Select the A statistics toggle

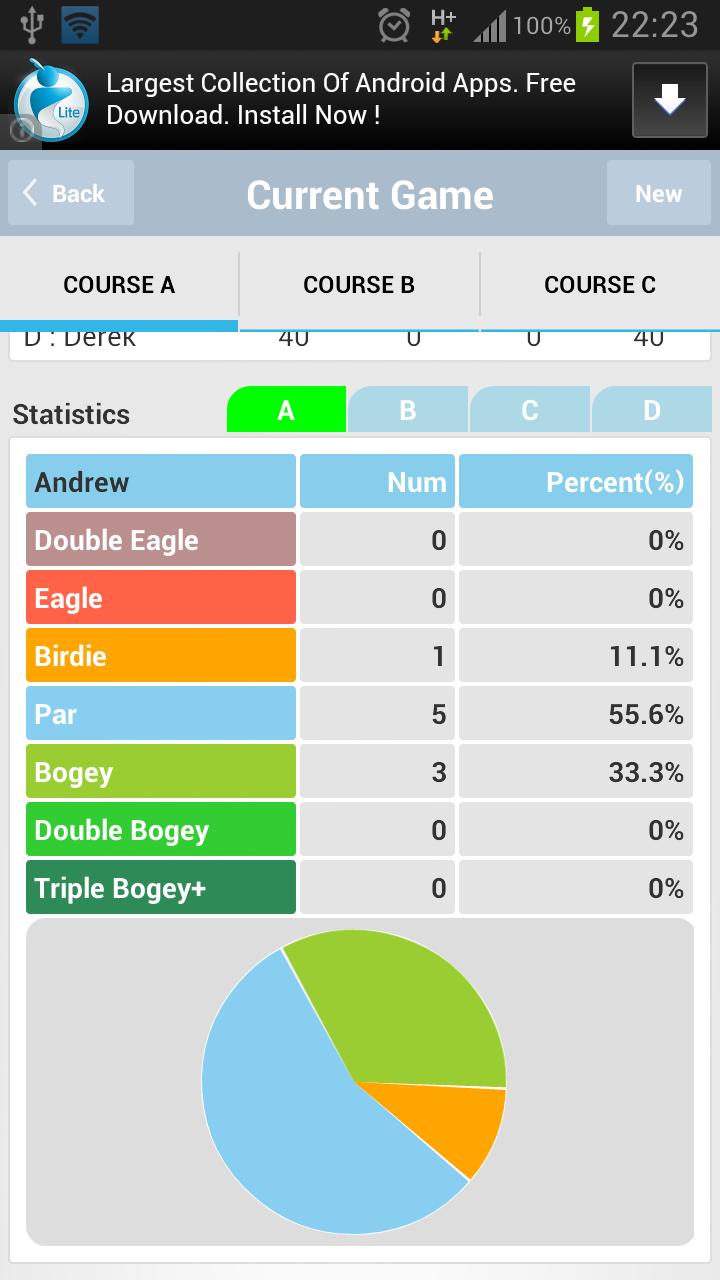point(286,409)
